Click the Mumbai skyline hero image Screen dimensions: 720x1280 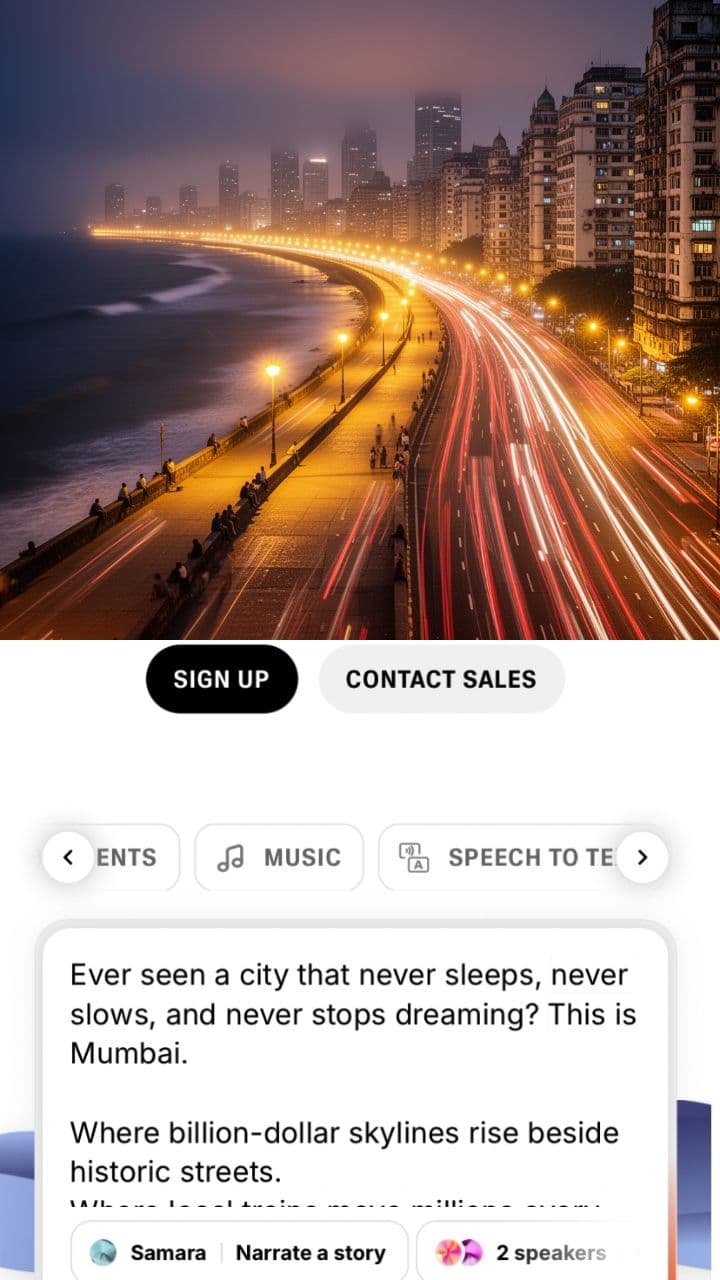pos(360,320)
